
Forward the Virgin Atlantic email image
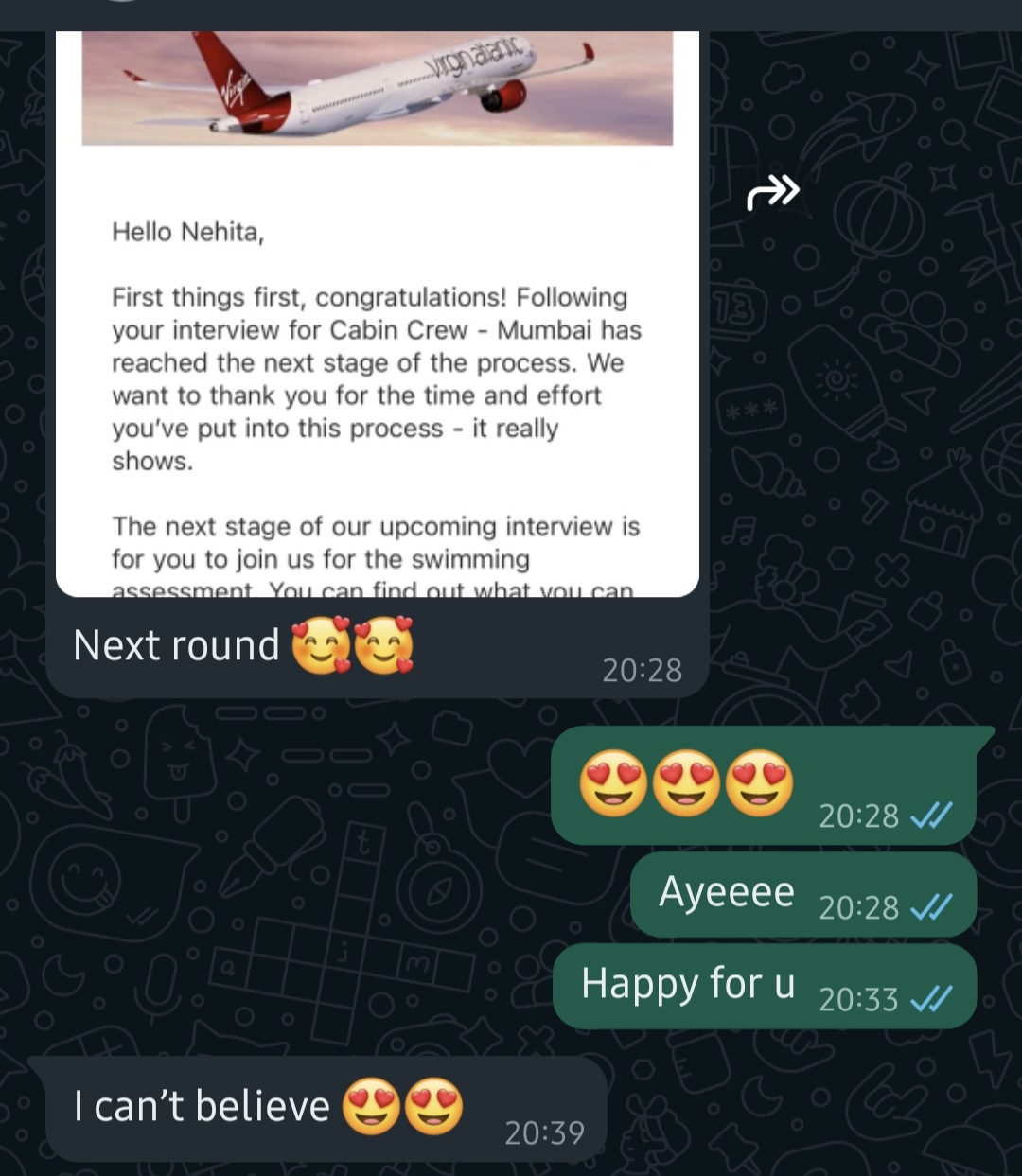click(x=772, y=193)
